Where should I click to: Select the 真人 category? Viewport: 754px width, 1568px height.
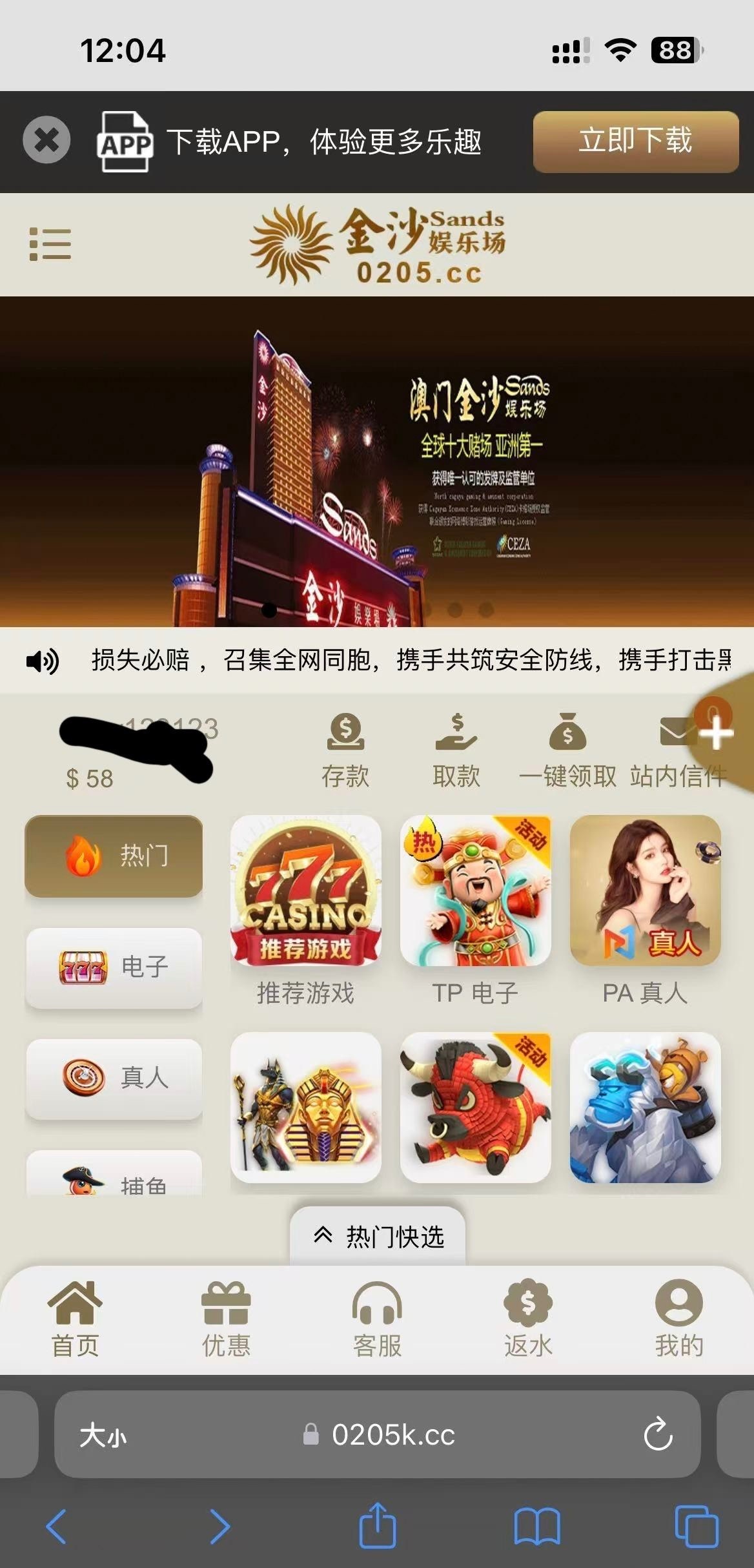(114, 1078)
